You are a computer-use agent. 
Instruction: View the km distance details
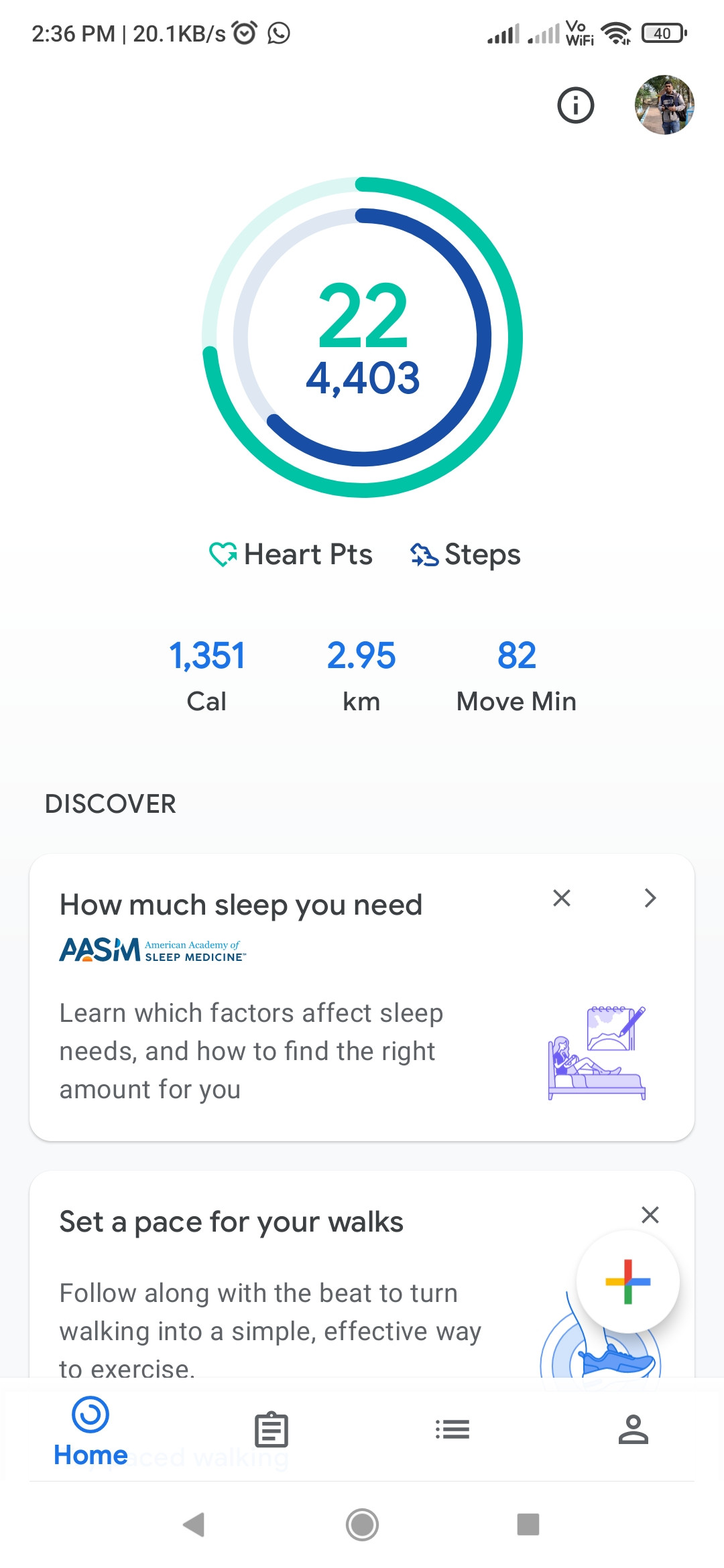pos(361,675)
